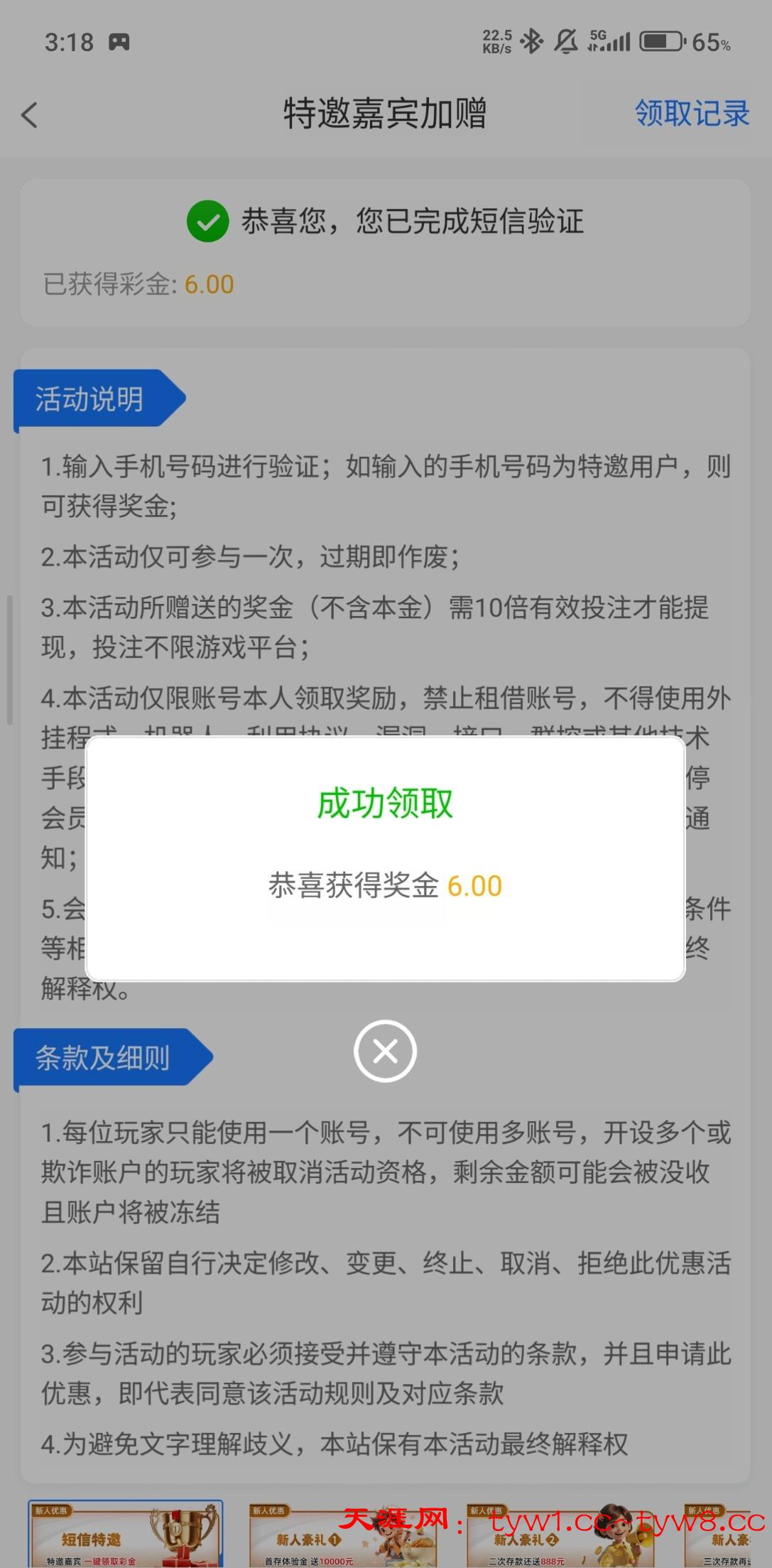
Task: Open 领取记录 claim records
Action: (691, 114)
